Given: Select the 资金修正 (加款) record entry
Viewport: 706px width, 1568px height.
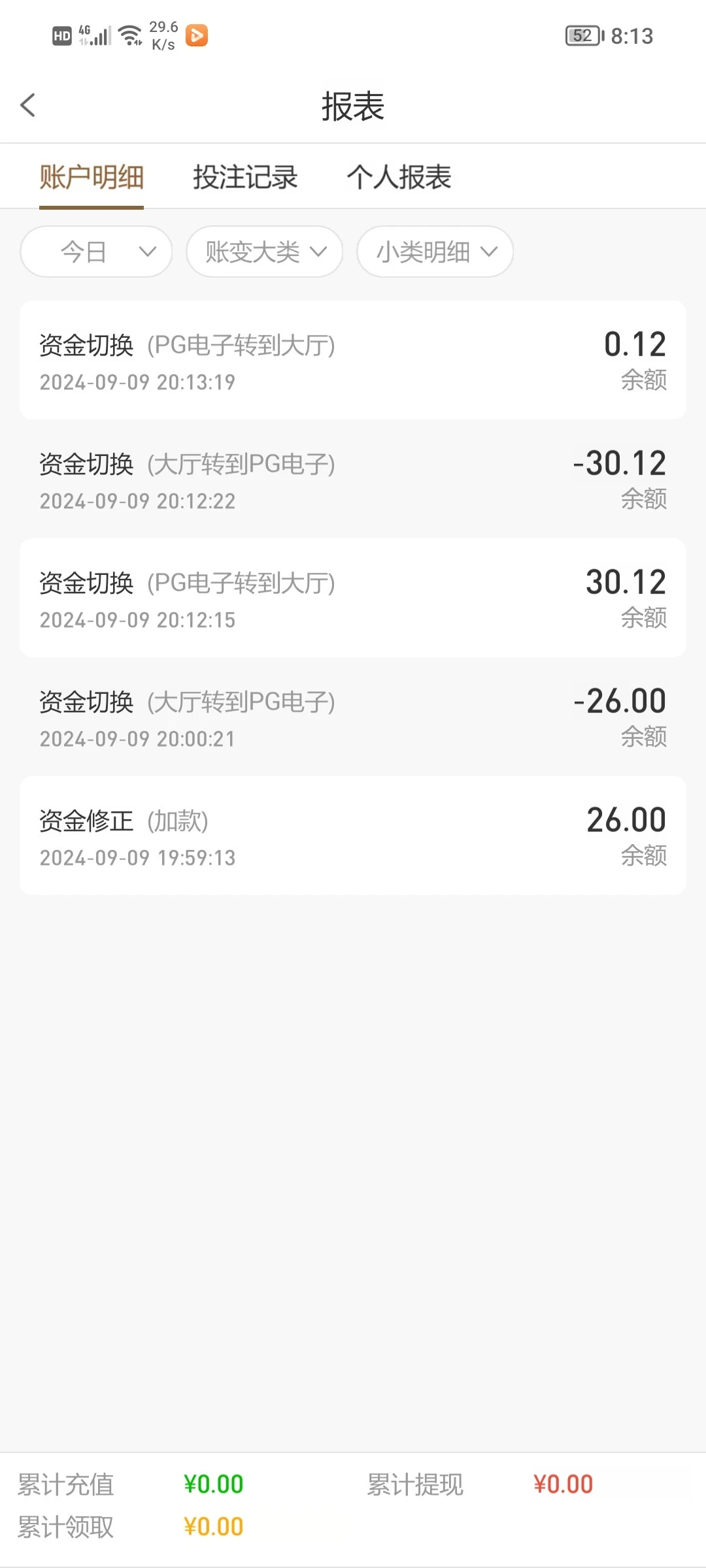Looking at the screenshot, I should (x=353, y=836).
